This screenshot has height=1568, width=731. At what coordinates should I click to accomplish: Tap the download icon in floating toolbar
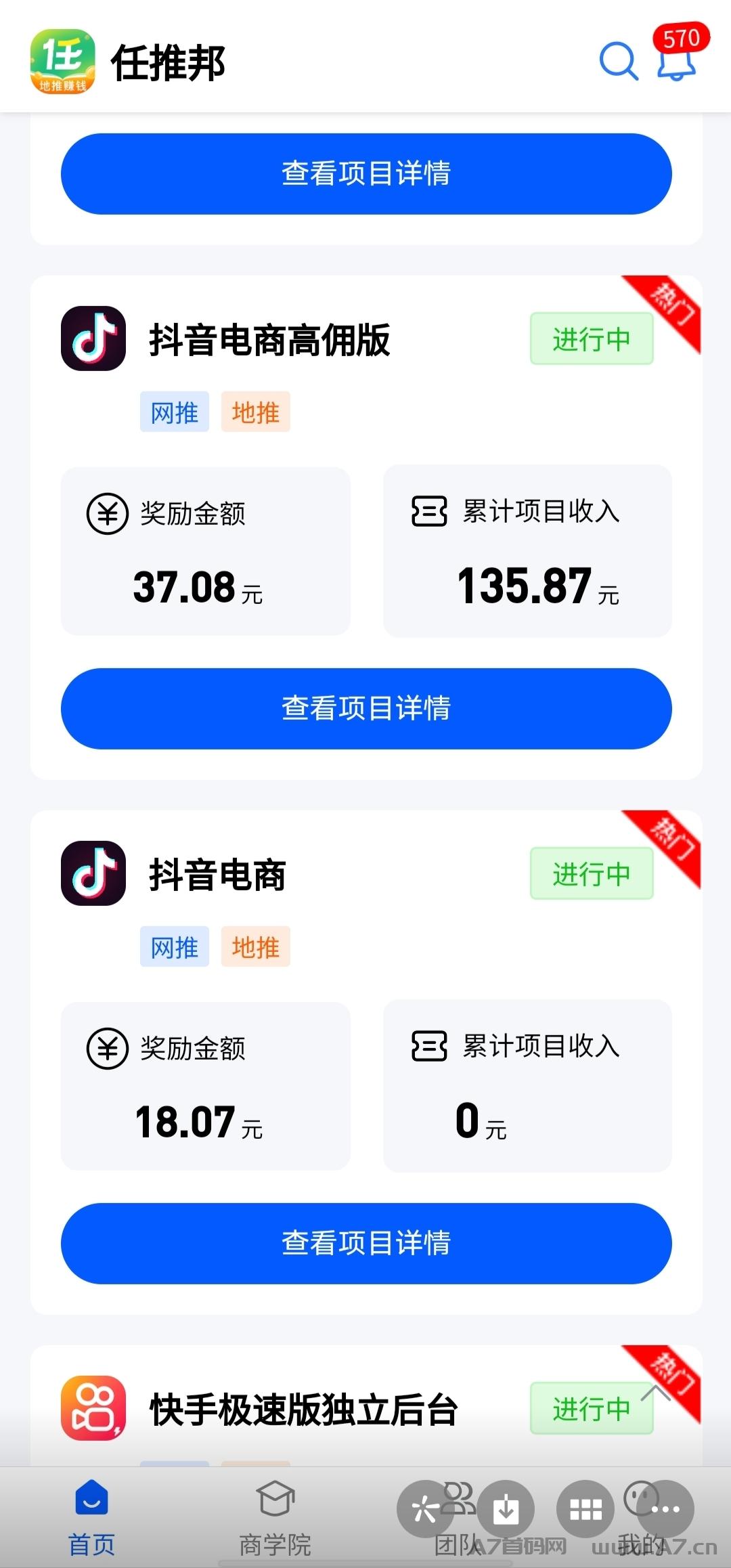tap(506, 1509)
